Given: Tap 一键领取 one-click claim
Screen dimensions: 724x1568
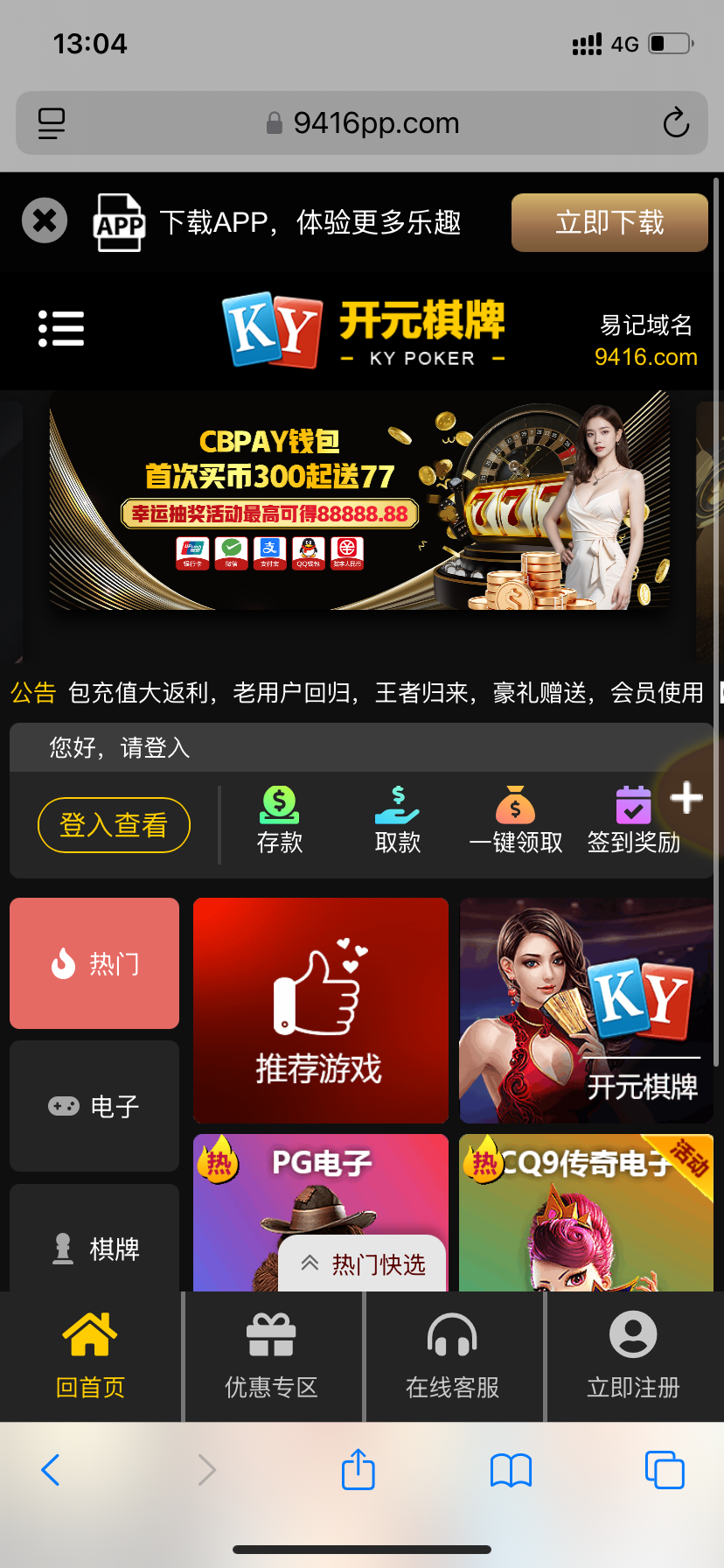Looking at the screenshot, I should [515, 820].
